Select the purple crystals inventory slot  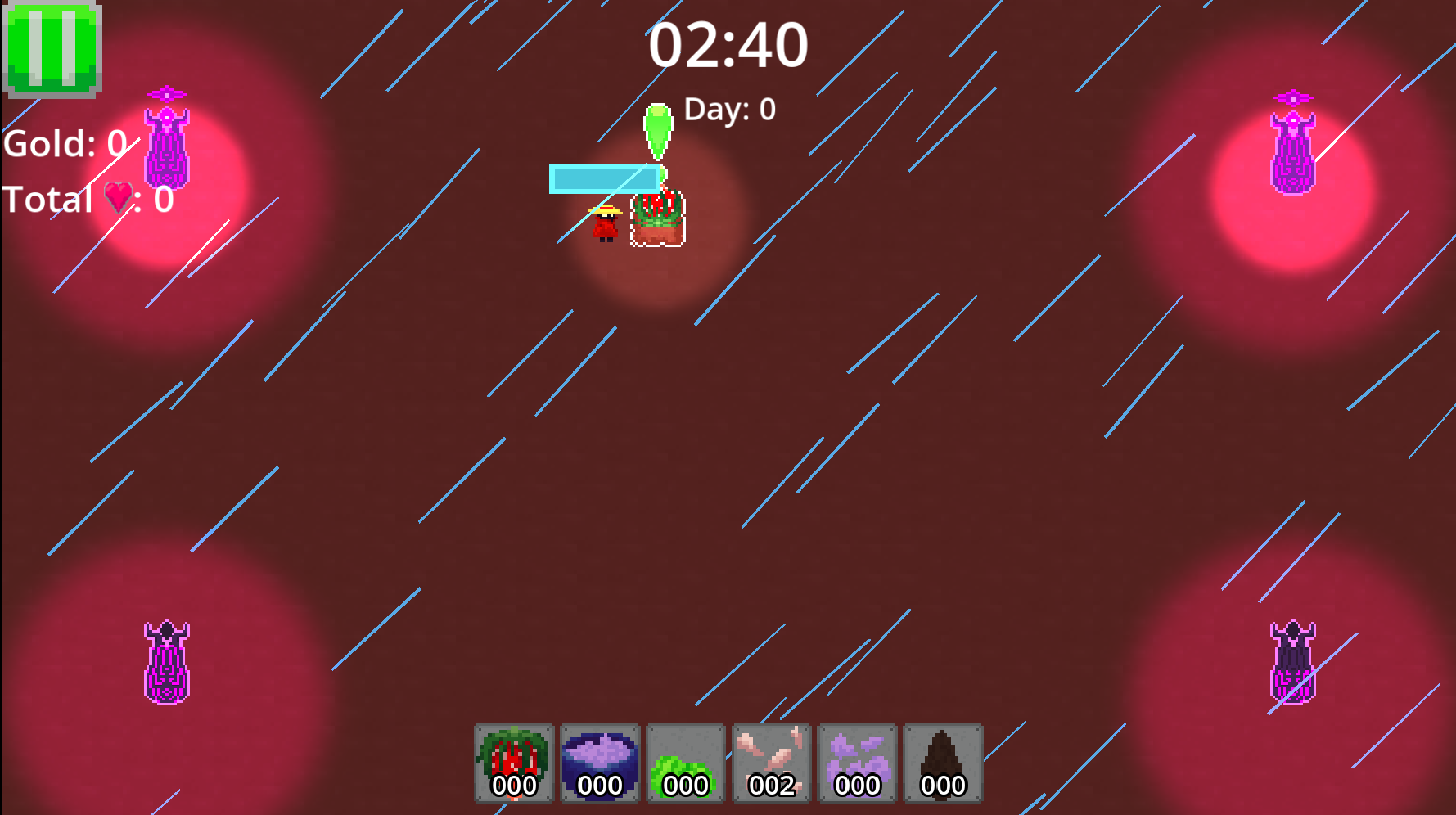point(857,763)
